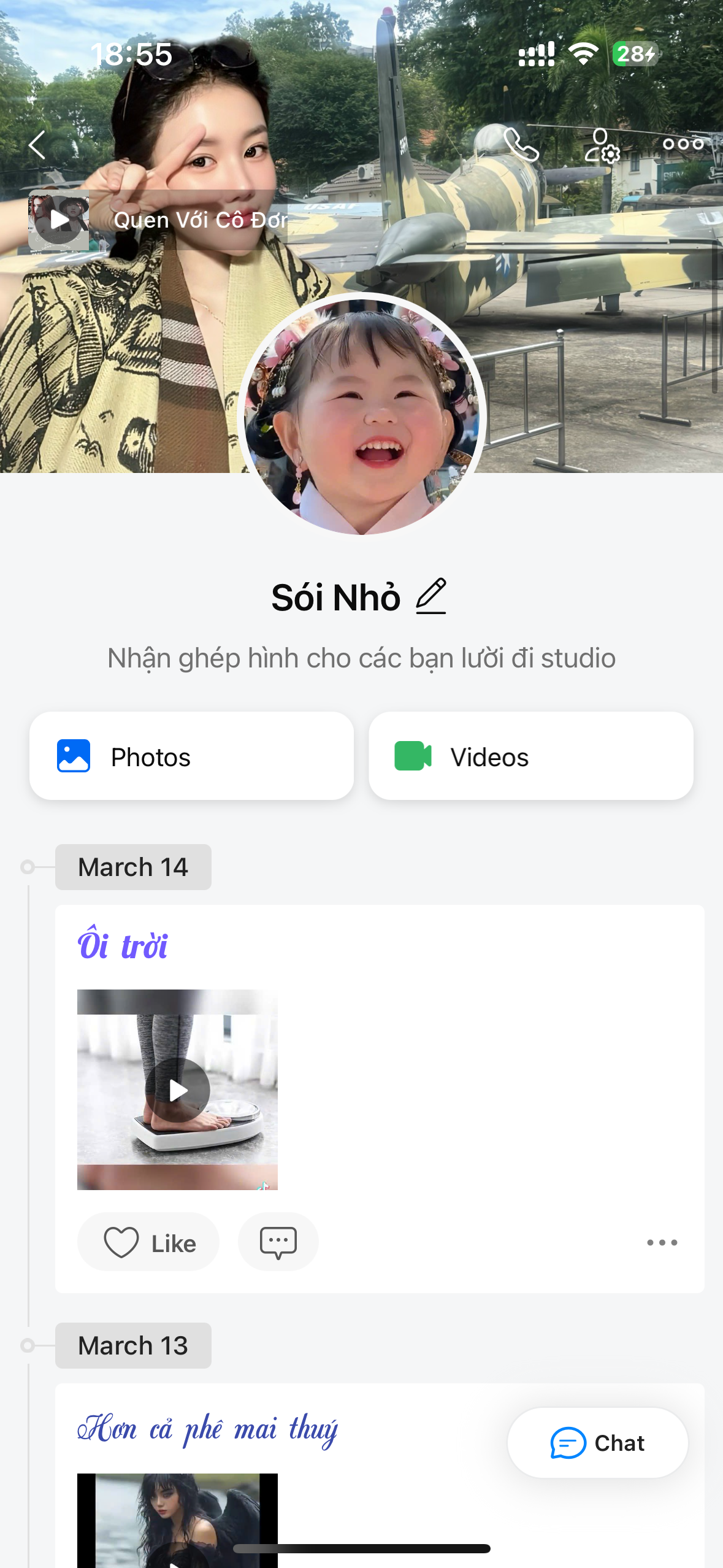Edit the alias name Sói Nhỏ
This screenshot has width=723, height=1568.
431,596
